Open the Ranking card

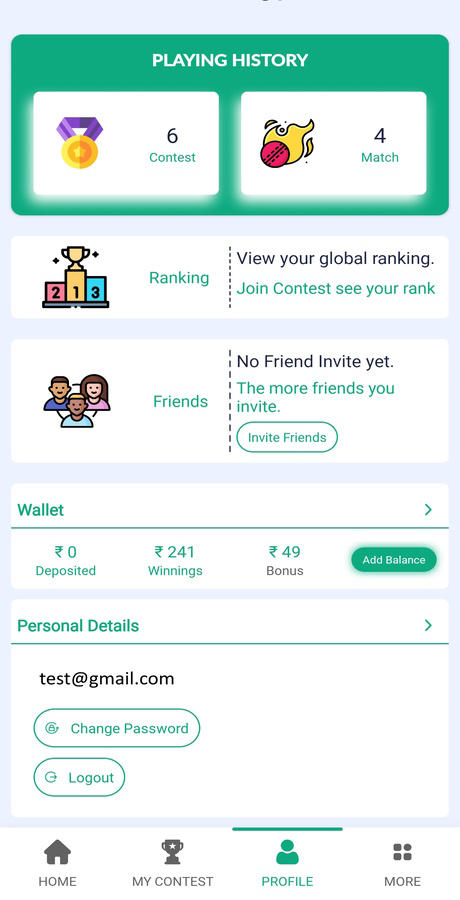pos(230,277)
